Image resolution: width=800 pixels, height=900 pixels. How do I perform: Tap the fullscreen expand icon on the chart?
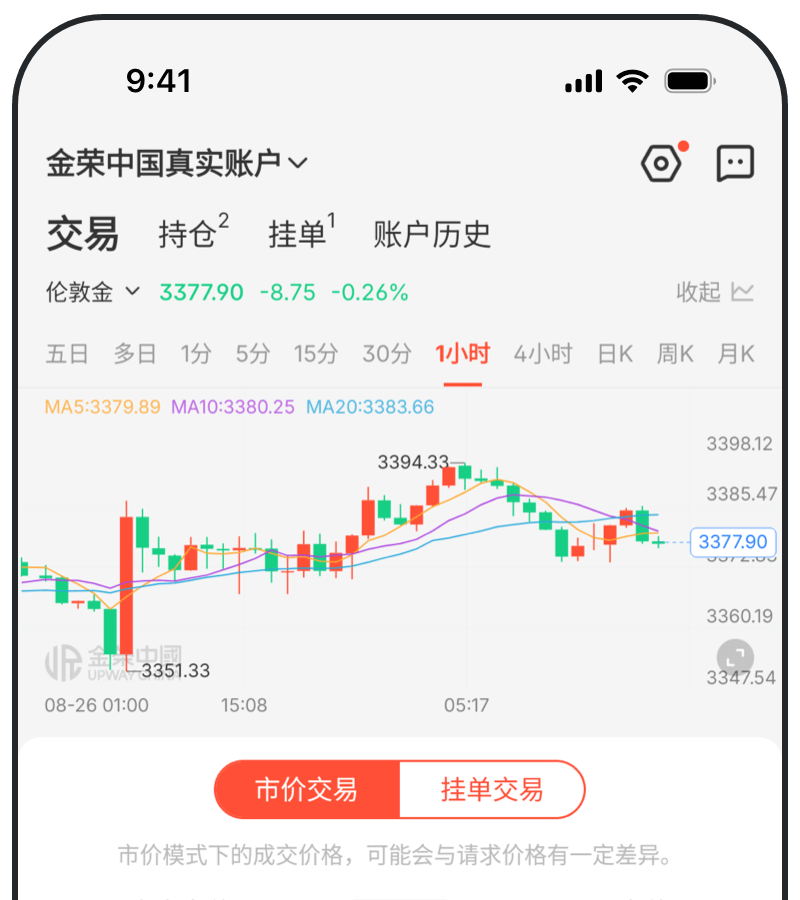[735, 657]
